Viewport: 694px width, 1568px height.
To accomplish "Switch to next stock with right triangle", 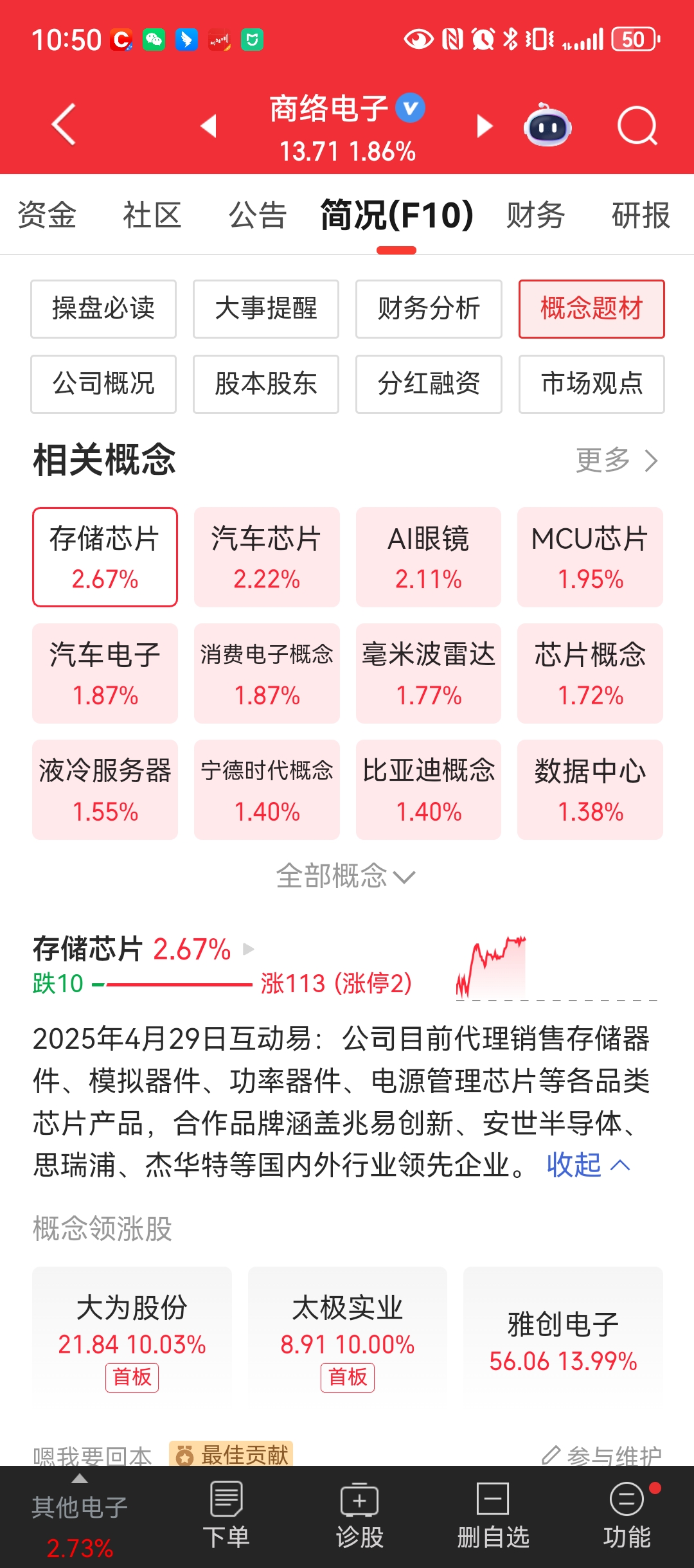I will pos(485,126).
